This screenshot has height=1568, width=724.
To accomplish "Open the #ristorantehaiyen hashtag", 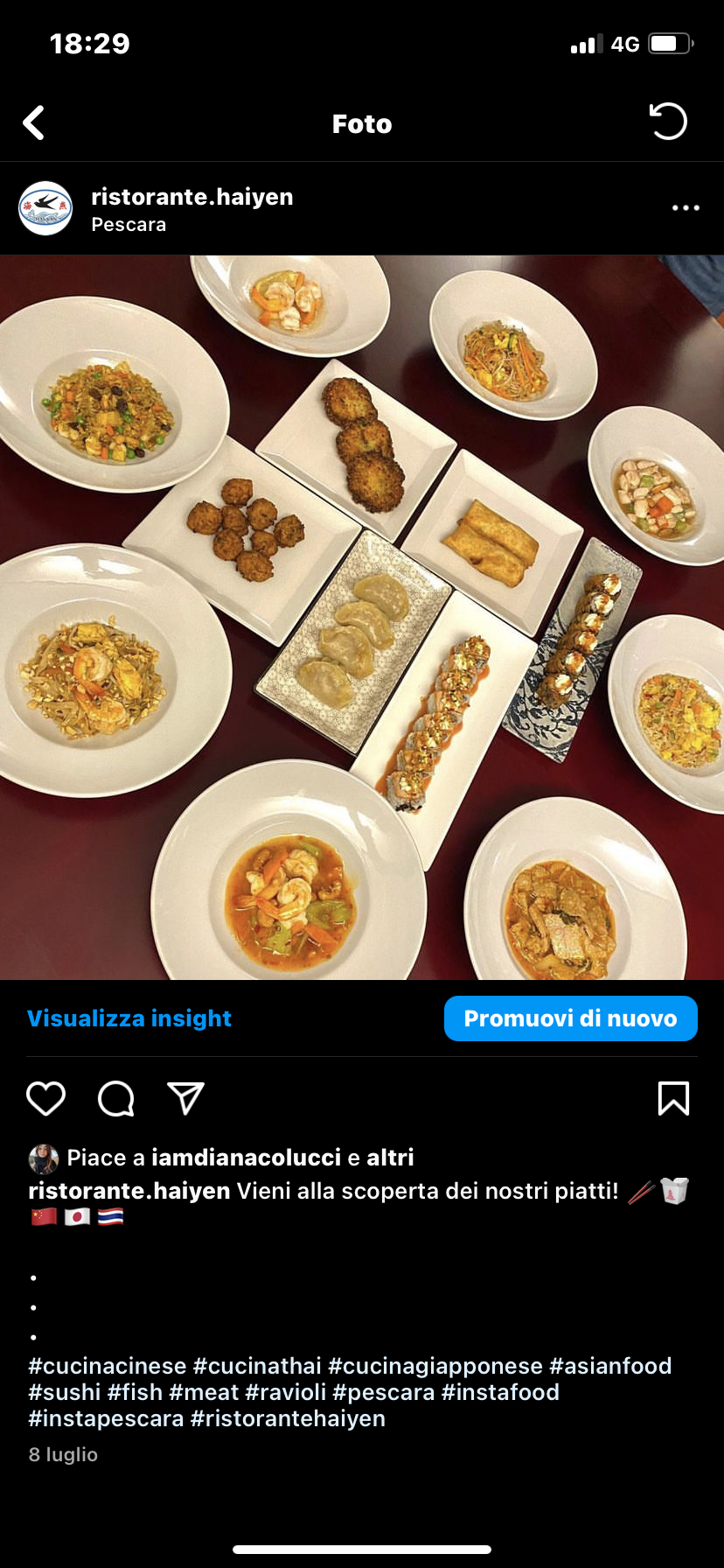I will [x=288, y=1418].
